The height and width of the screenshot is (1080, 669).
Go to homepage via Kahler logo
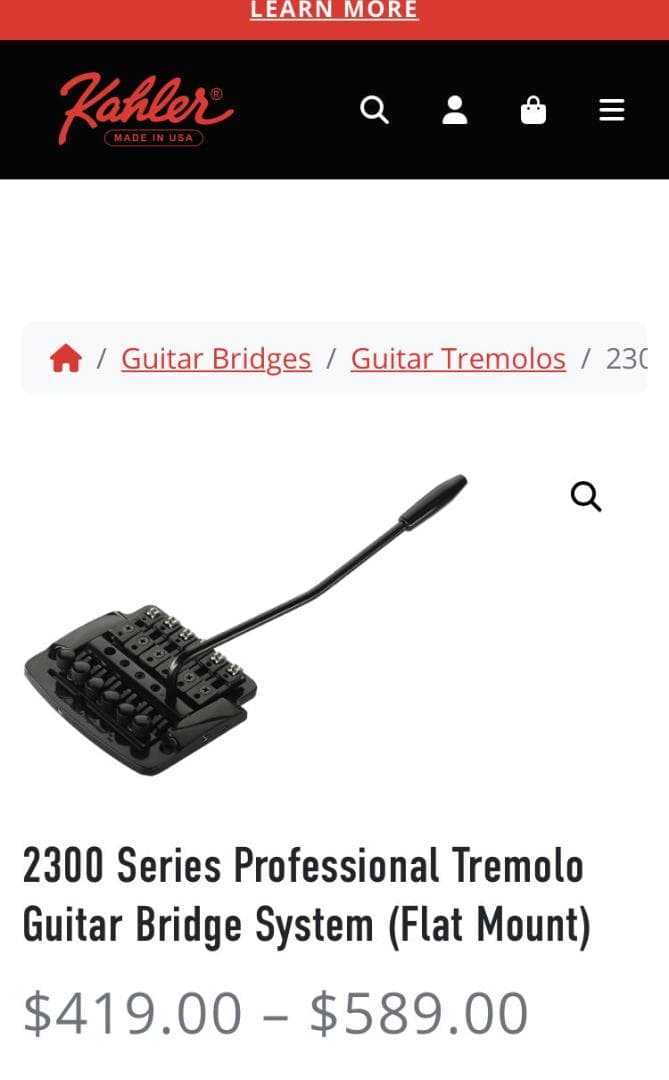tap(146, 109)
